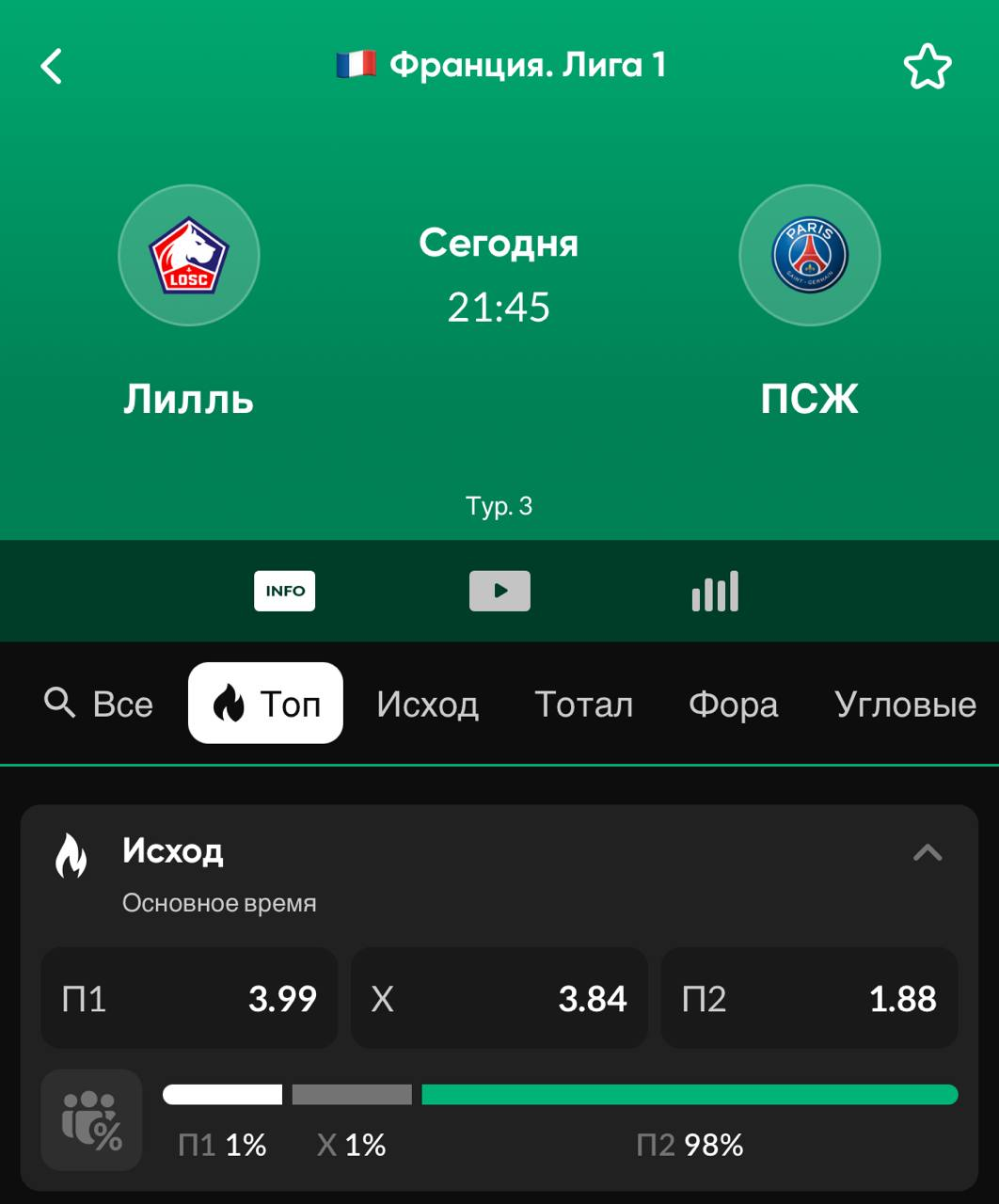The height and width of the screenshot is (1204, 999).
Task: Open the video broadcast player
Action: (x=499, y=591)
